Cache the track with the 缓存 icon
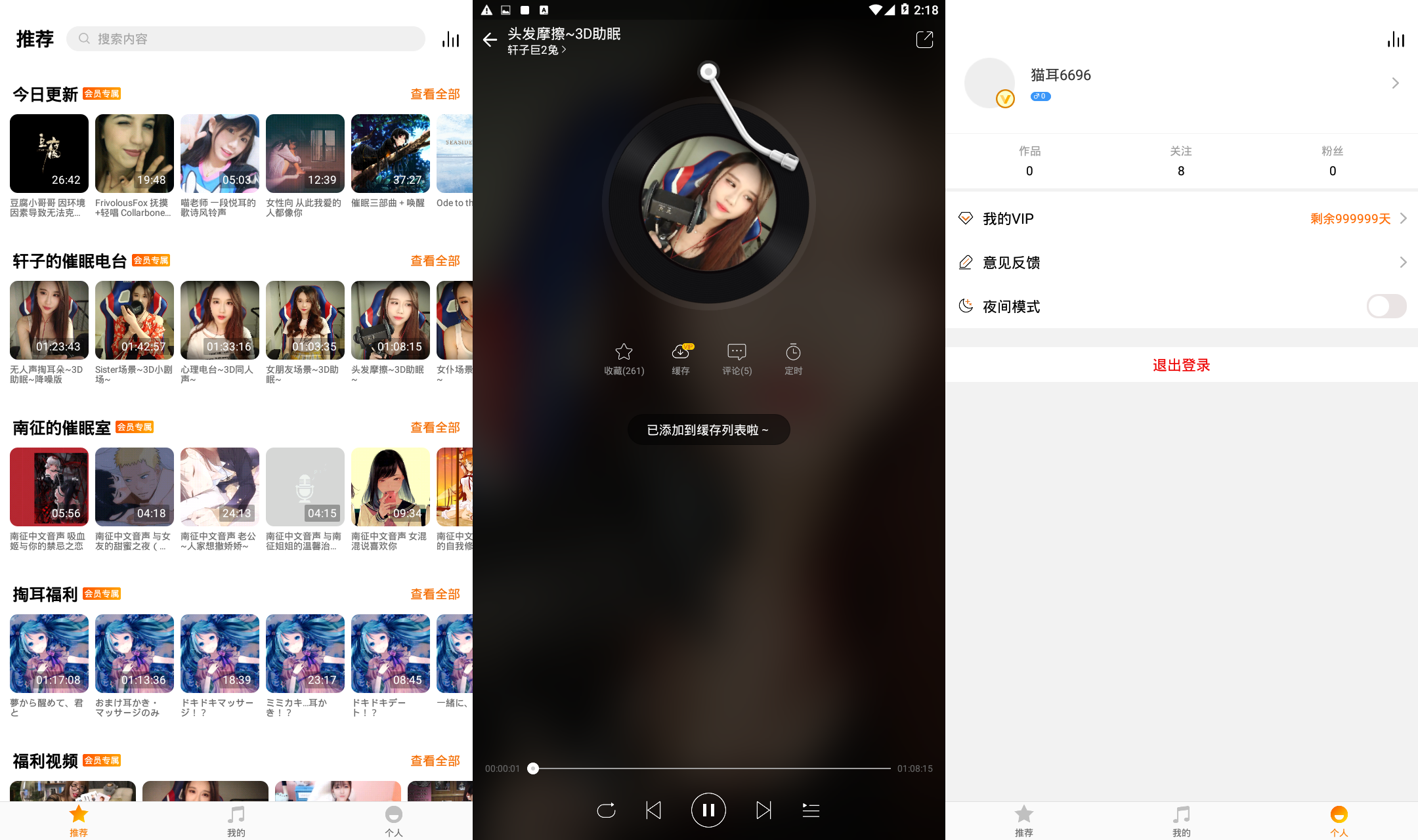 pyautogui.click(x=681, y=352)
